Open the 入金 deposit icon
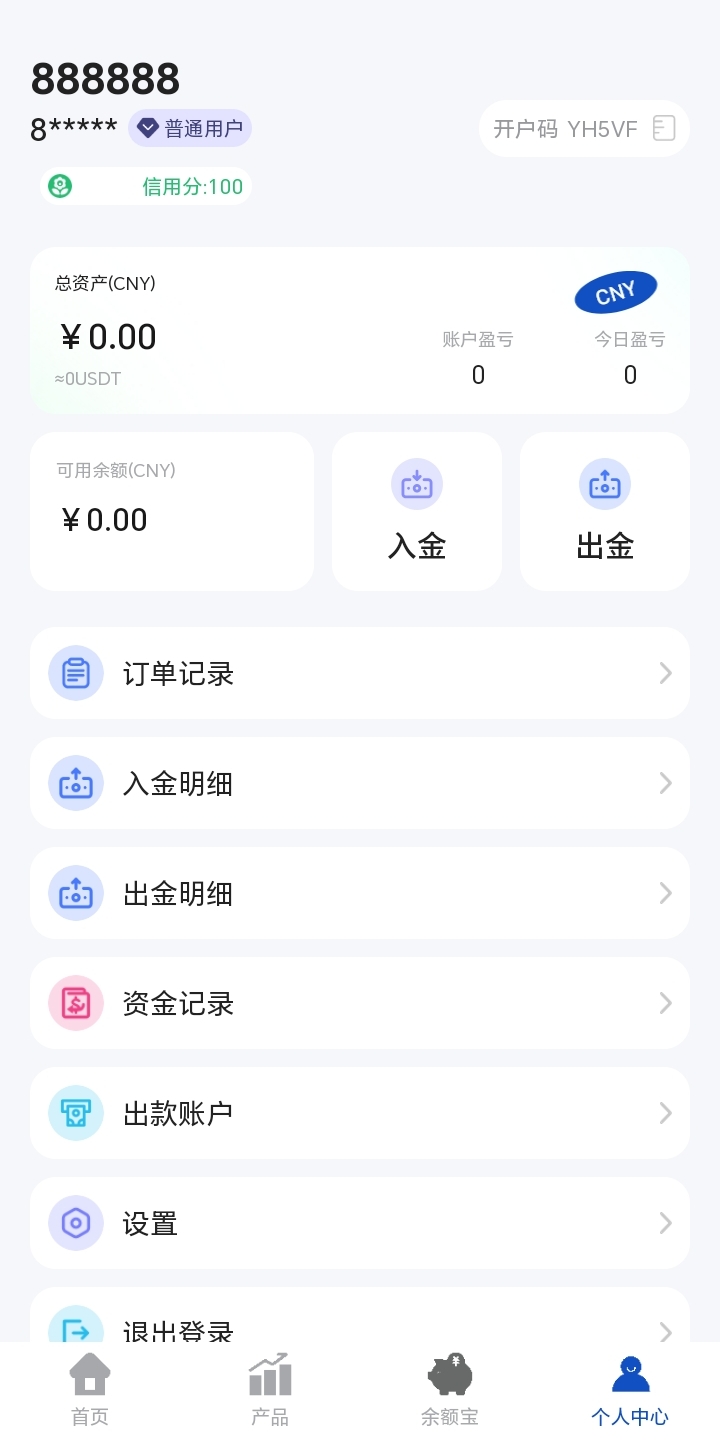The image size is (720, 1443). [417, 484]
